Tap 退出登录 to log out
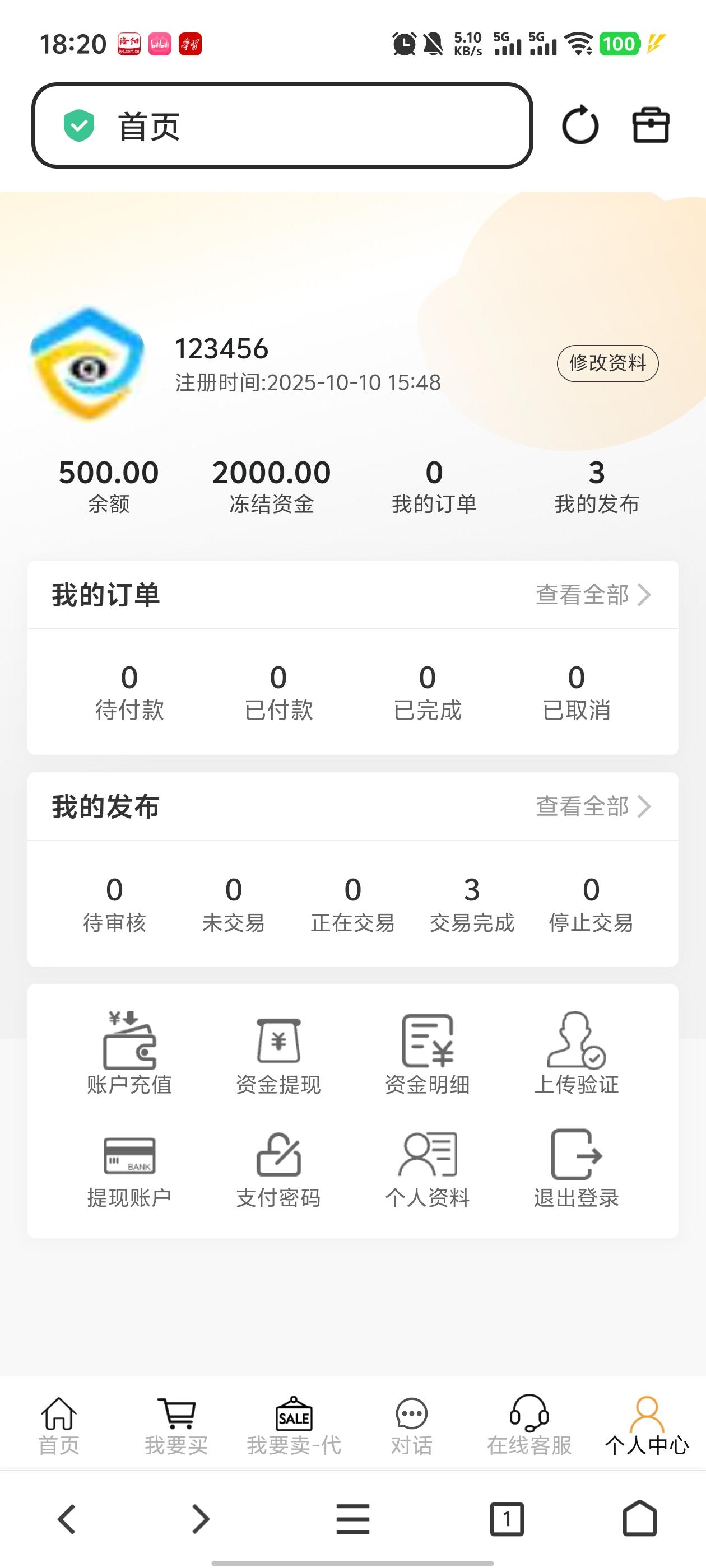Viewport: 706px width, 1568px height. point(576,1169)
